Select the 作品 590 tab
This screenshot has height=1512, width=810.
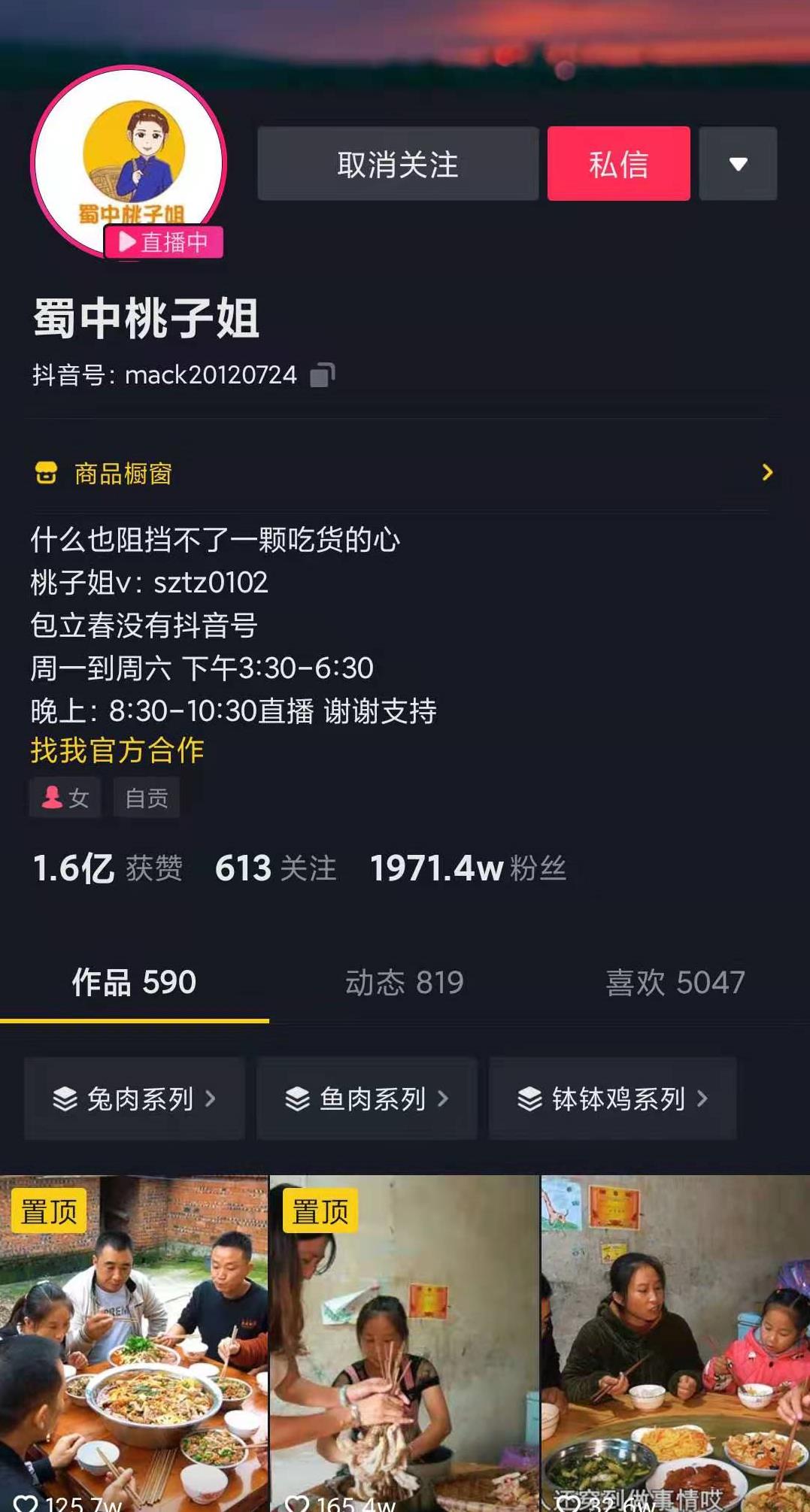pyautogui.click(x=134, y=982)
